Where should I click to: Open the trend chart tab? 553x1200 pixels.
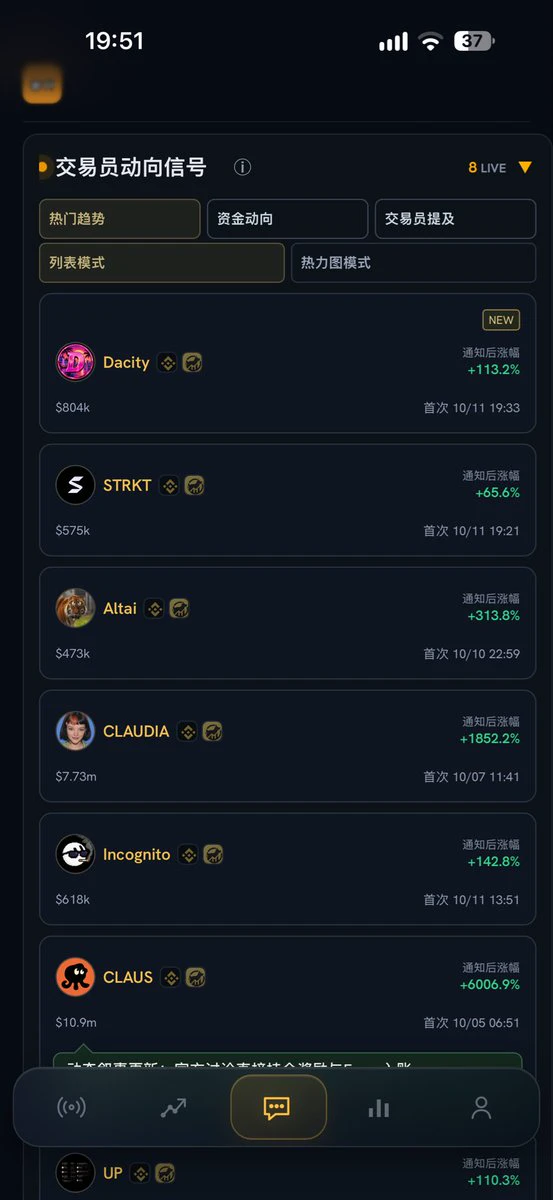[x=173, y=1108]
